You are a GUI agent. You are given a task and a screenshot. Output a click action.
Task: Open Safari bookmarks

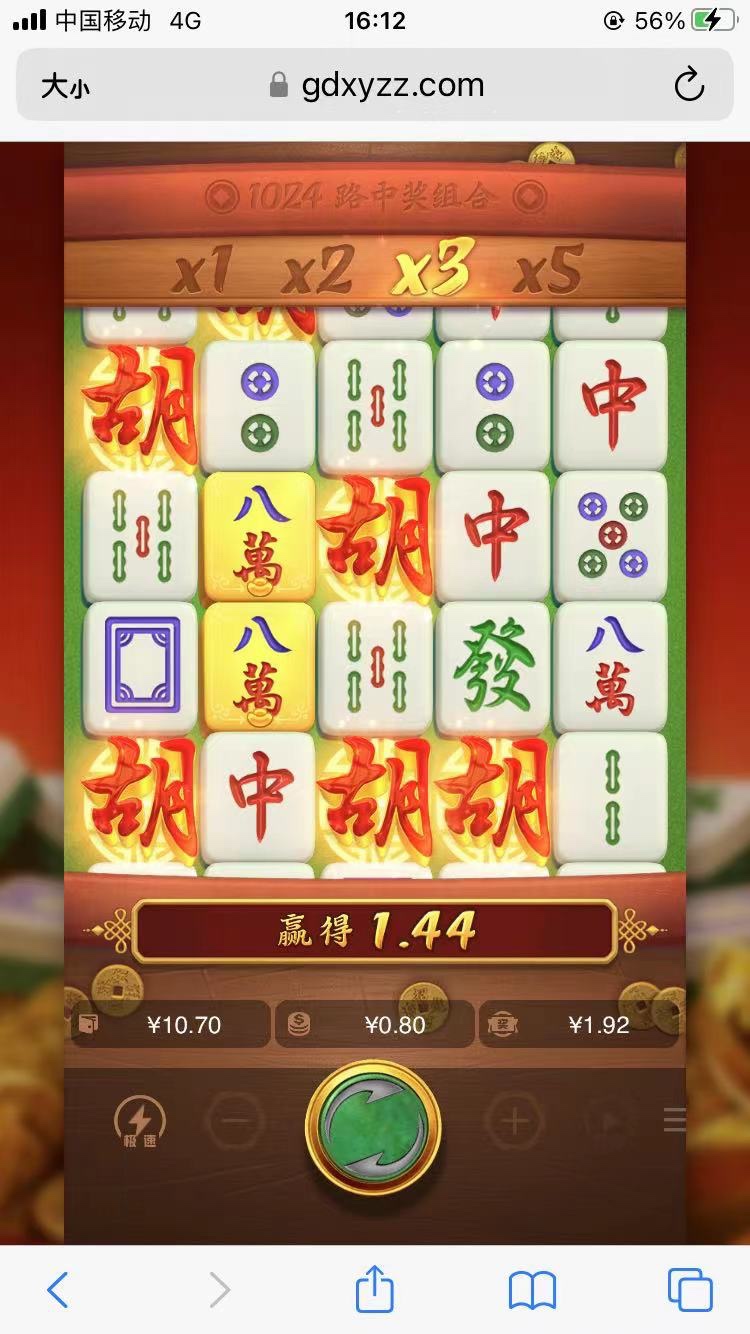pyautogui.click(x=532, y=1290)
